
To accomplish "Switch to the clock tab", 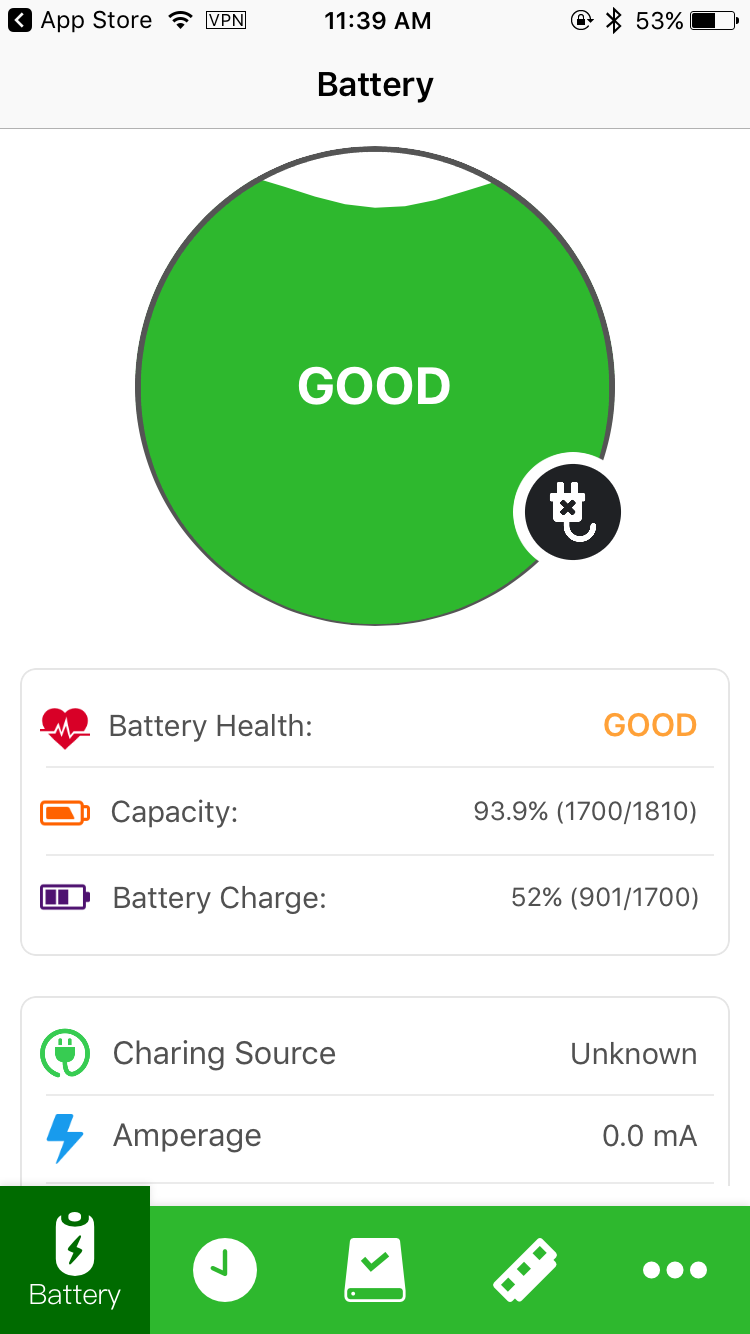I will point(225,1270).
